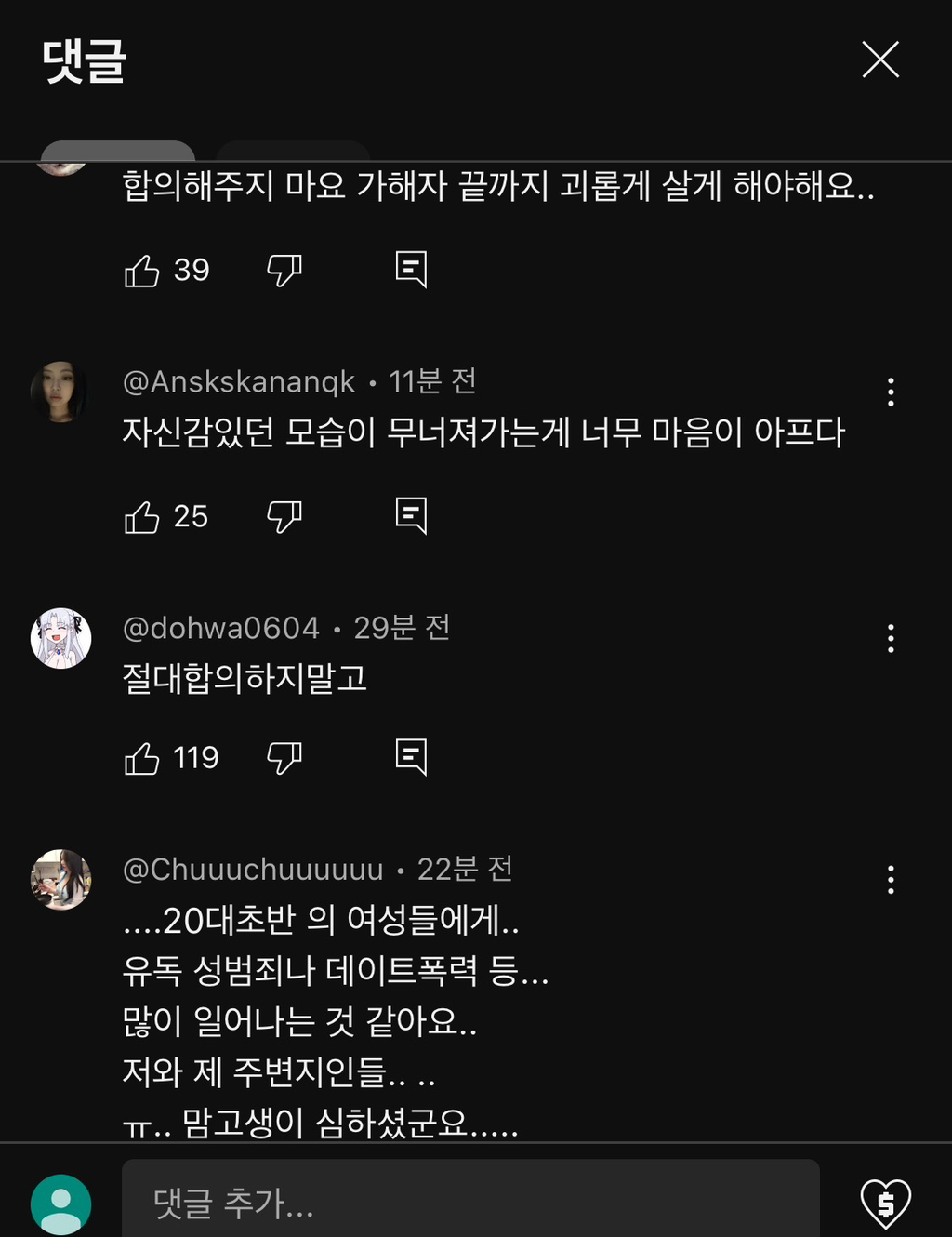The width and height of the screenshot is (952, 1237).
Task: Open options menu for @Anskskananqk's comment
Action: 891,392
